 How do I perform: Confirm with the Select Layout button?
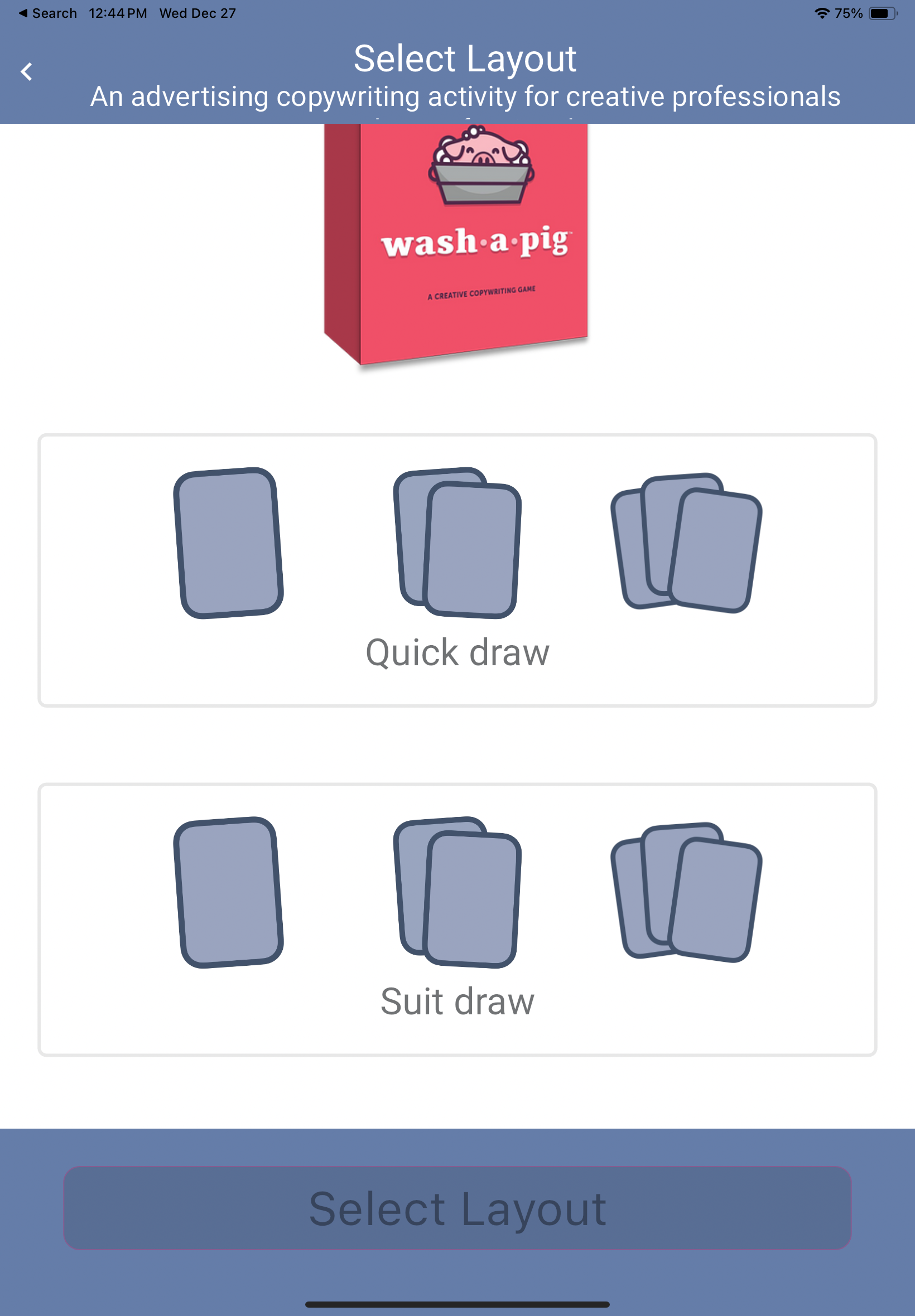pyautogui.click(x=457, y=1208)
